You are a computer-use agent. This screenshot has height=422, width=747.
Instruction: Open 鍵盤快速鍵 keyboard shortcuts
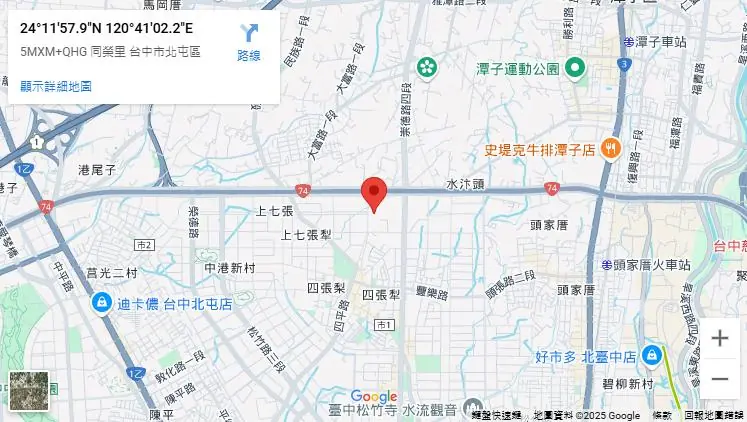[x=496, y=415]
